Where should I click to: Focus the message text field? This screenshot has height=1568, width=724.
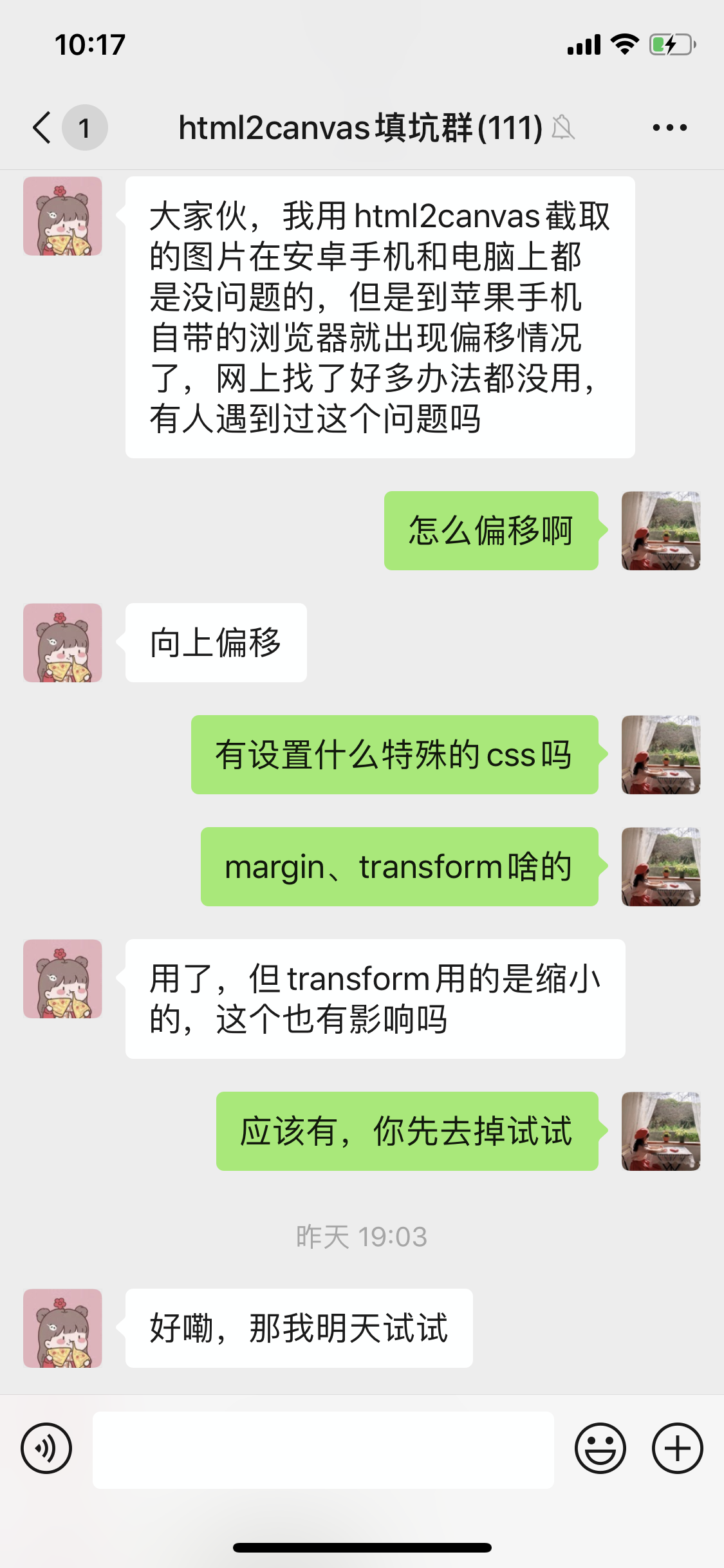pyautogui.click(x=323, y=1450)
